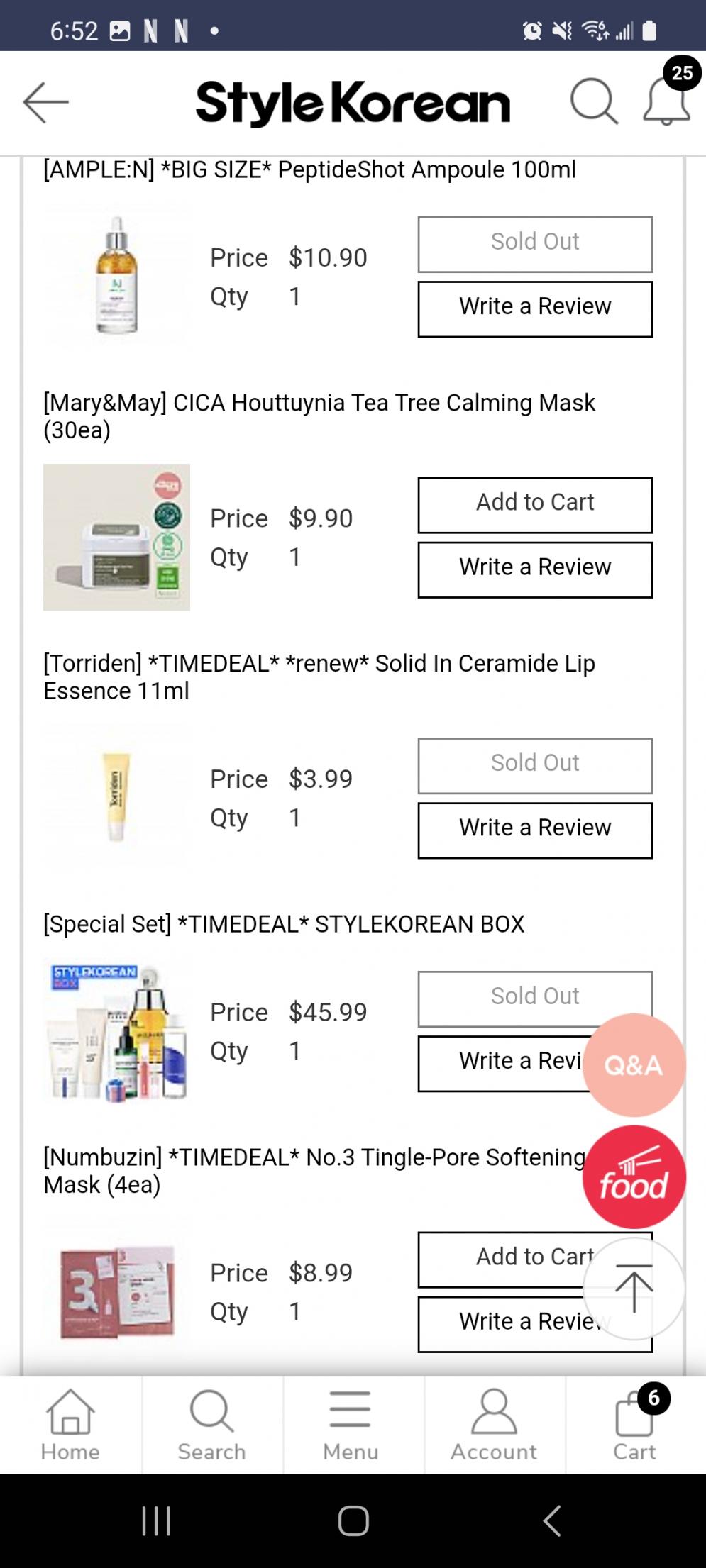
Task: Jump back to top of page
Action: click(634, 1289)
